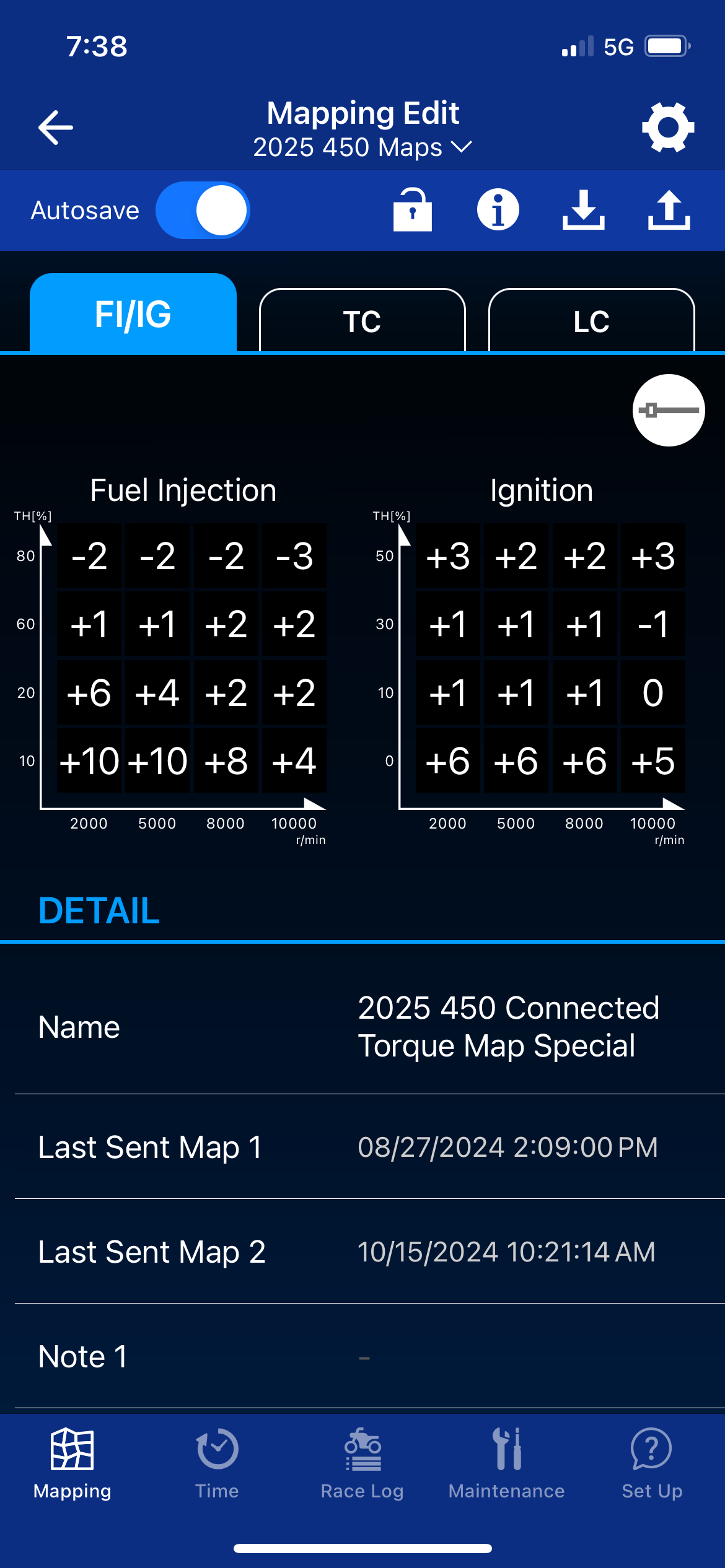Viewport: 725px width, 1568px height.
Task: Switch to the LC tab
Action: click(591, 321)
